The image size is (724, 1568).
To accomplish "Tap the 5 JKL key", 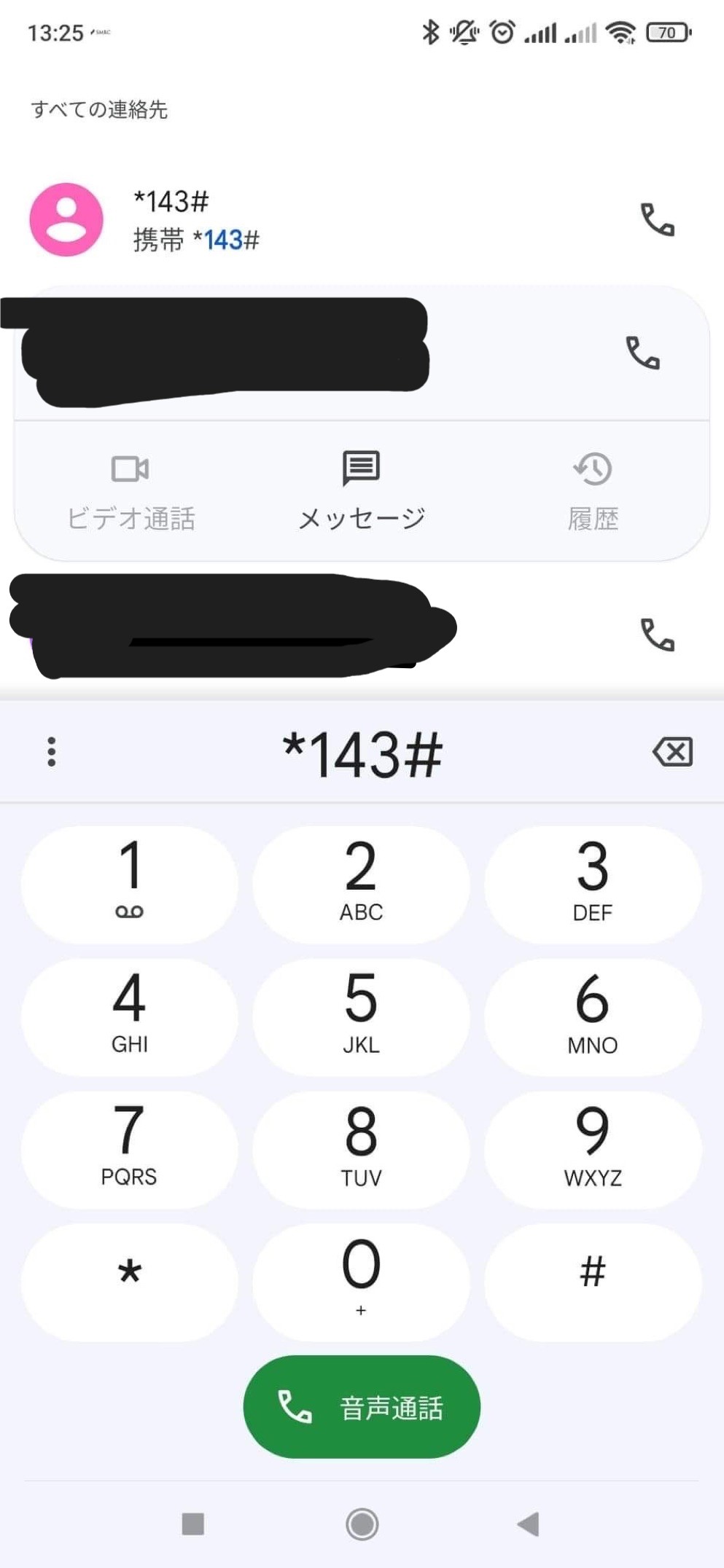I will point(362,1016).
